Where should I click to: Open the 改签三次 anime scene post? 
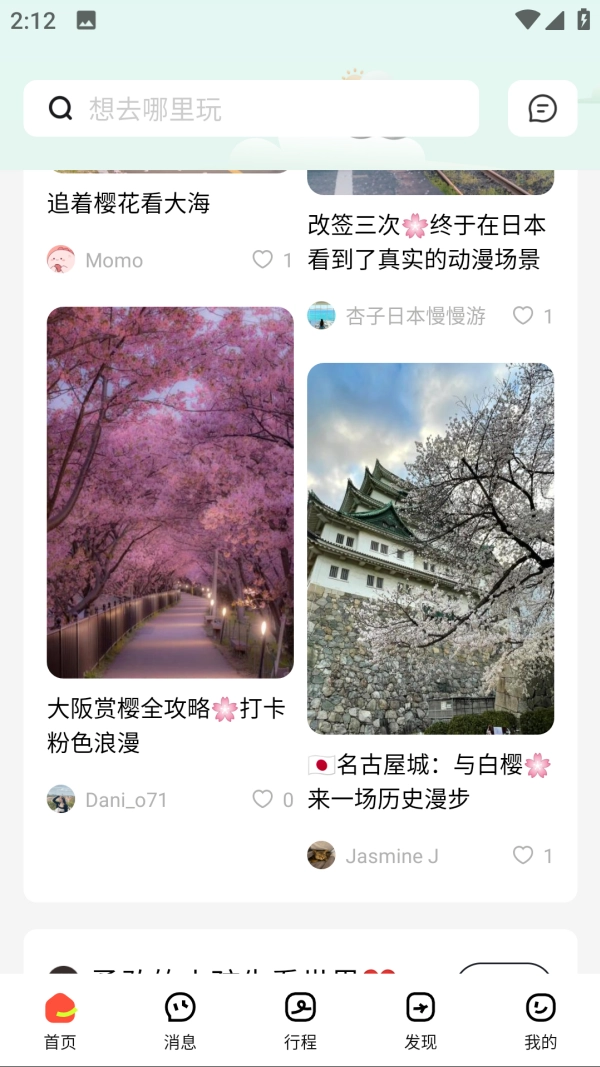[426, 242]
